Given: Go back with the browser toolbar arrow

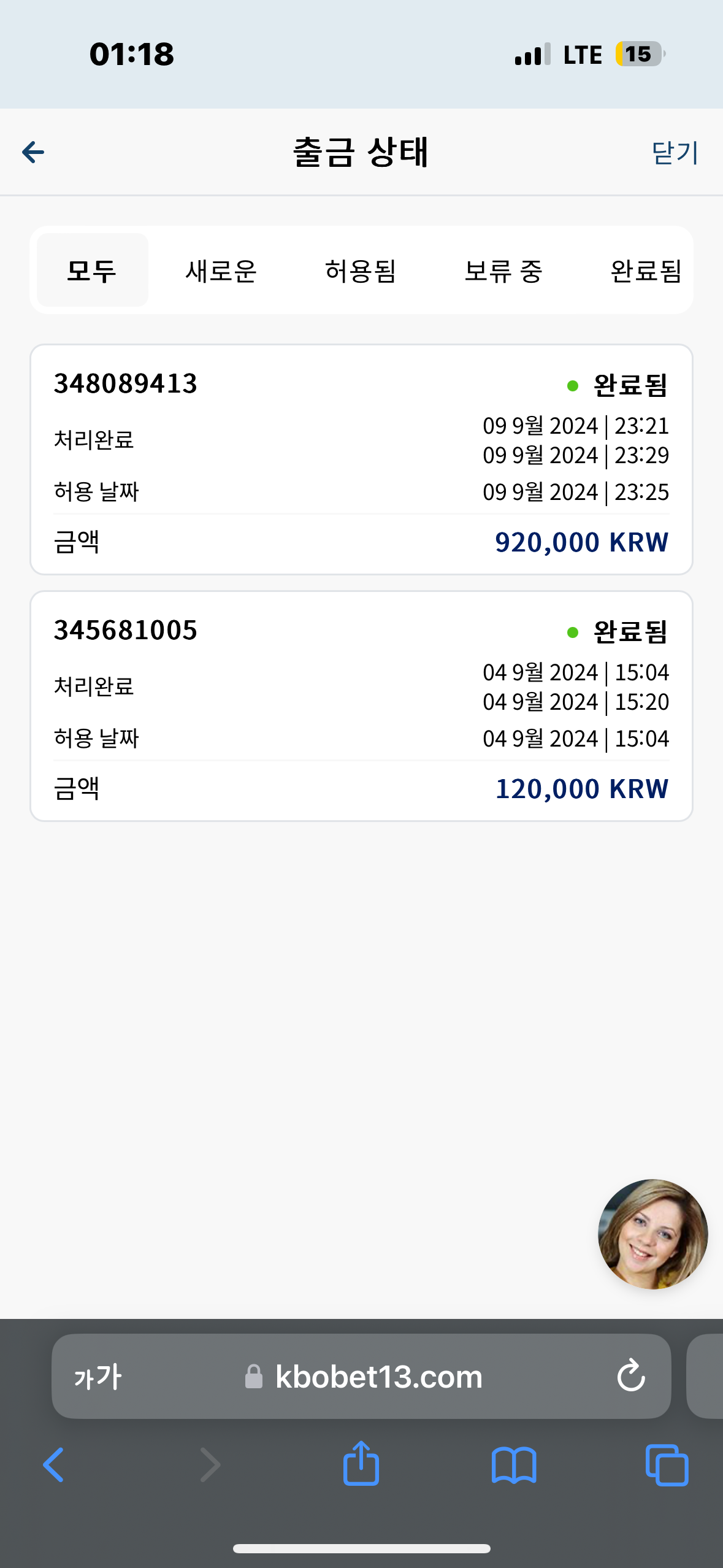Looking at the screenshot, I should tap(53, 1465).
